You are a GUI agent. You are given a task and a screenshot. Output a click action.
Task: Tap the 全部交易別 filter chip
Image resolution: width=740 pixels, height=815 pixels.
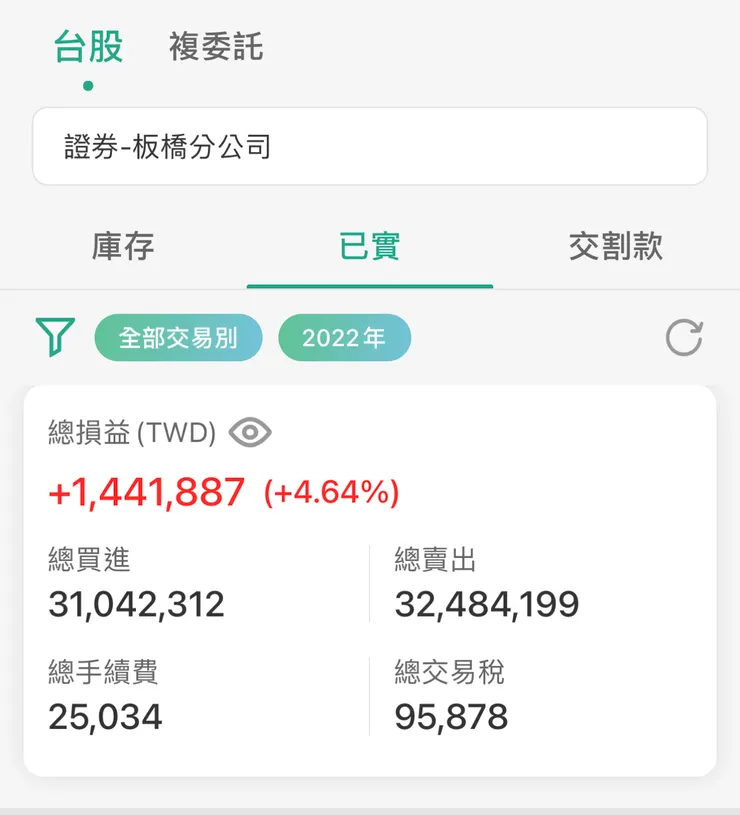178,338
